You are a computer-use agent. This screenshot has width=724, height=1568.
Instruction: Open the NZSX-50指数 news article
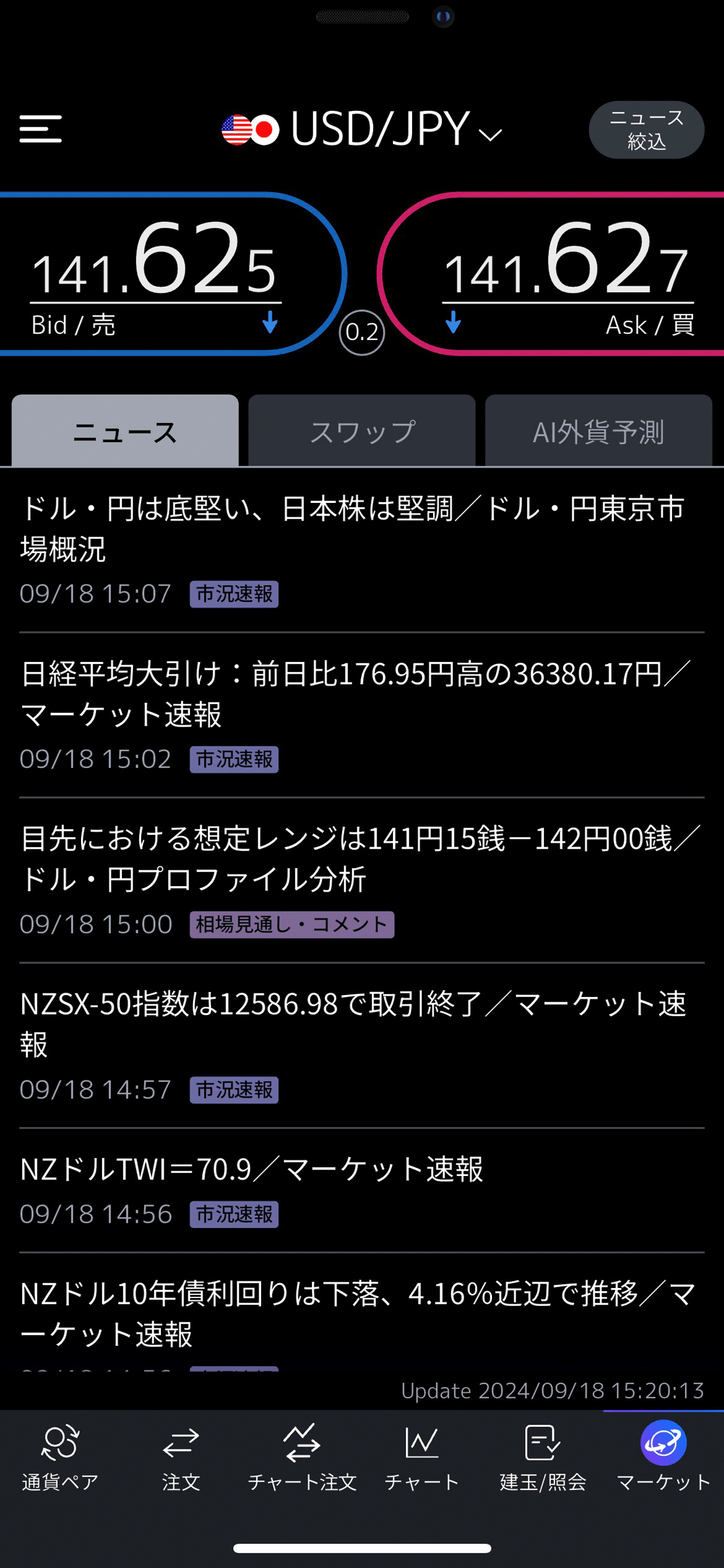353,1024
